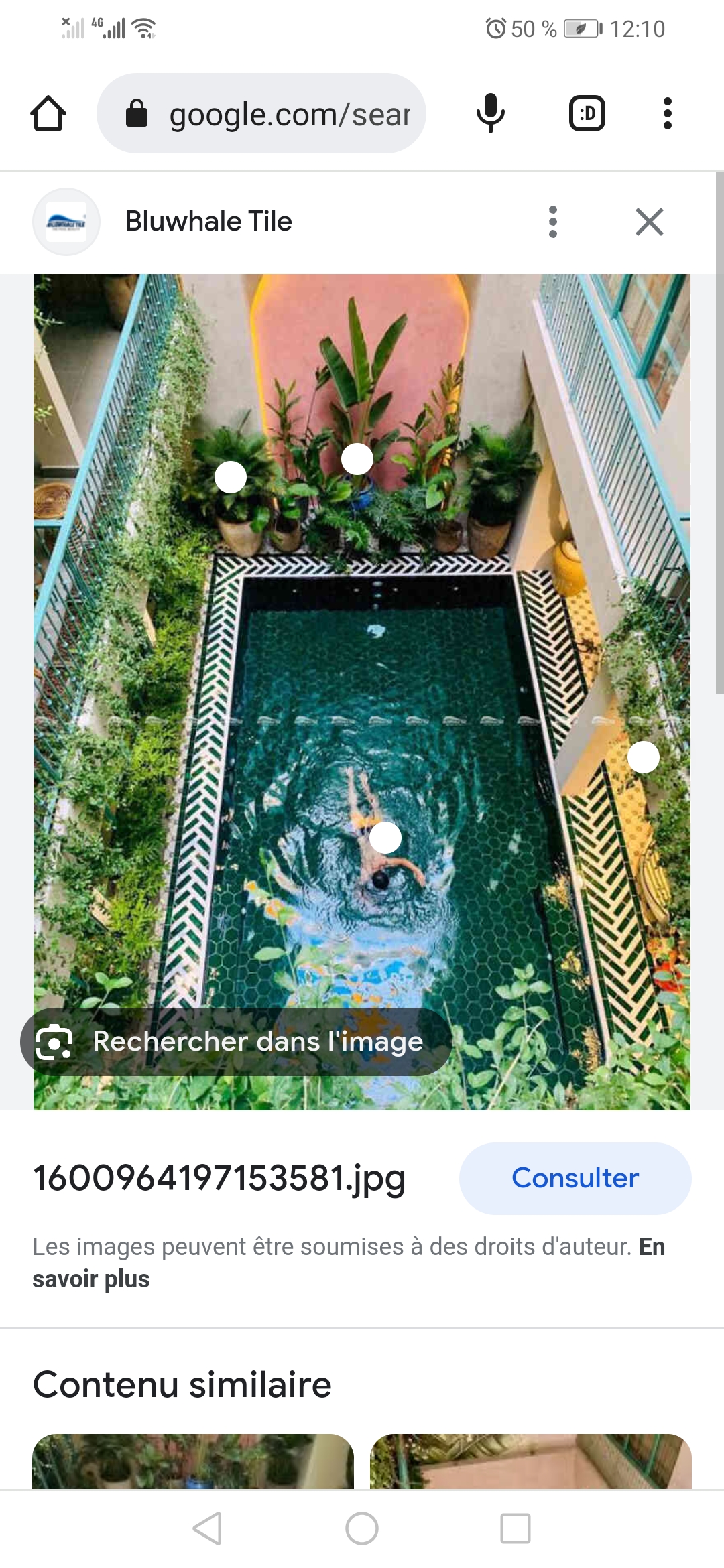The height and width of the screenshot is (1568, 724).
Task: Go to the Chrome home page
Action: coord(48,114)
